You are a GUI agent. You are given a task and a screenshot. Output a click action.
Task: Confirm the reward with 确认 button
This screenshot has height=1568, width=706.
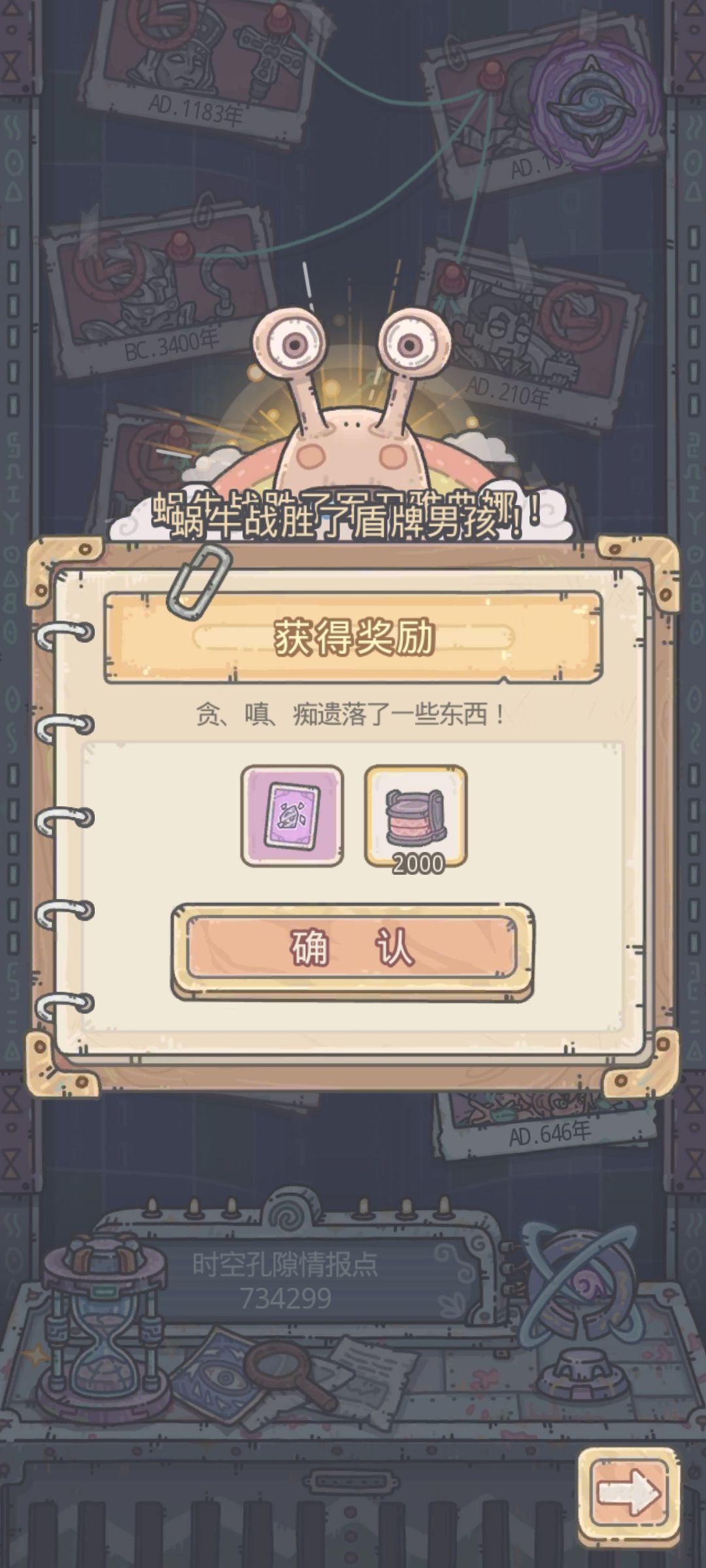pos(352,951)
